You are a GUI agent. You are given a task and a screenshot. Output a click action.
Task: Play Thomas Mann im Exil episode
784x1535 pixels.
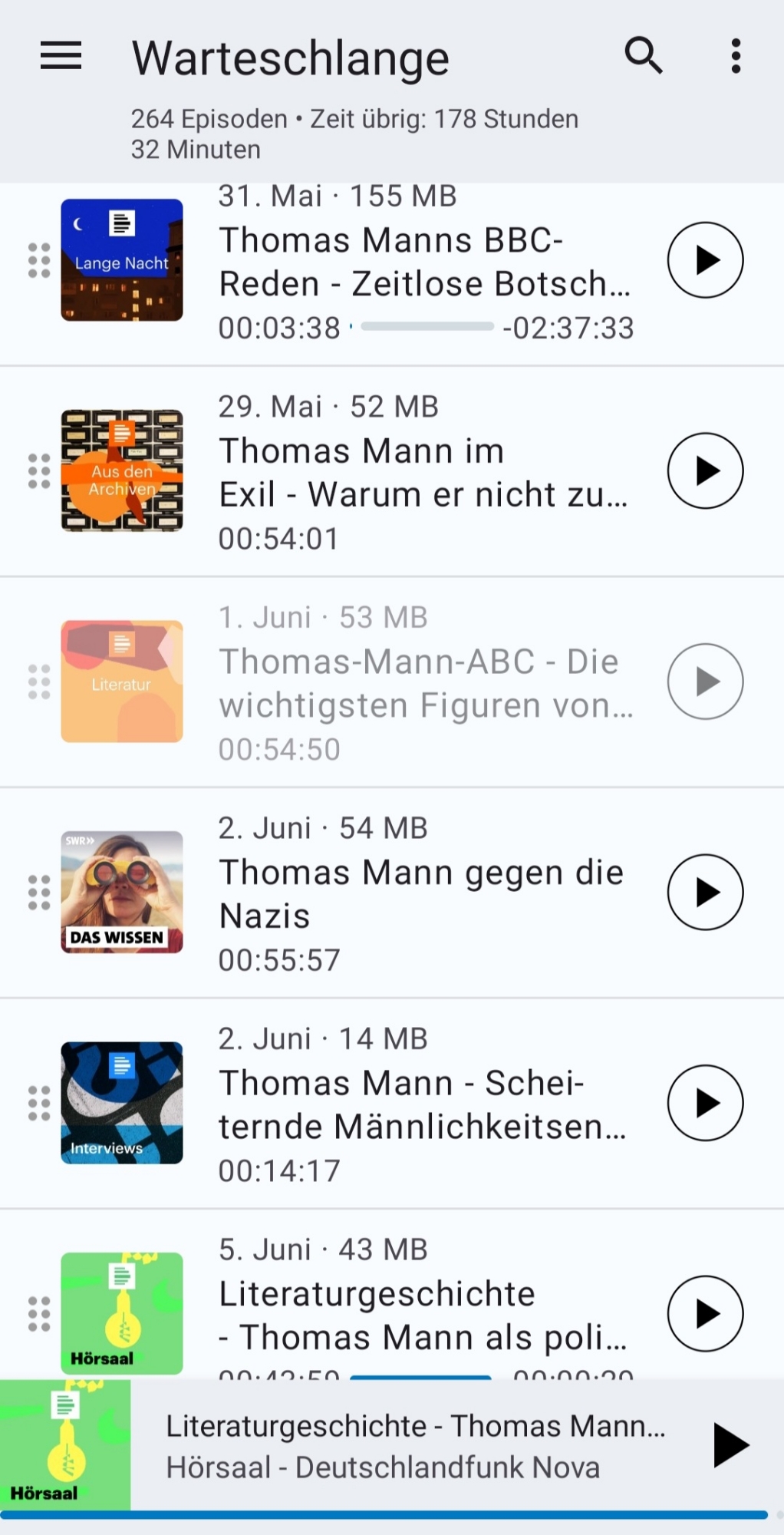[x=705, y=470]
